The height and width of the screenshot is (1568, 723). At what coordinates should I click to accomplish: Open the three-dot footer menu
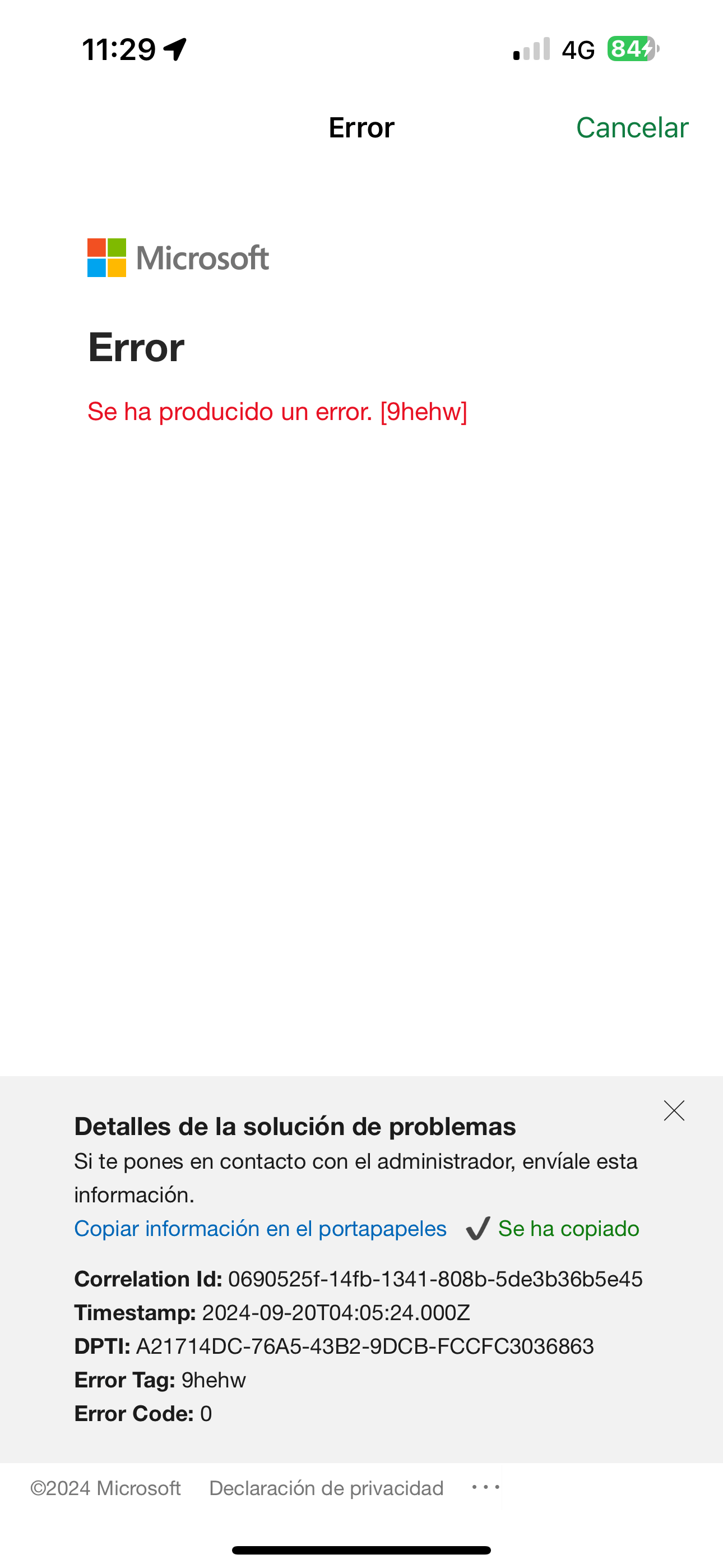pos(486,1487)
